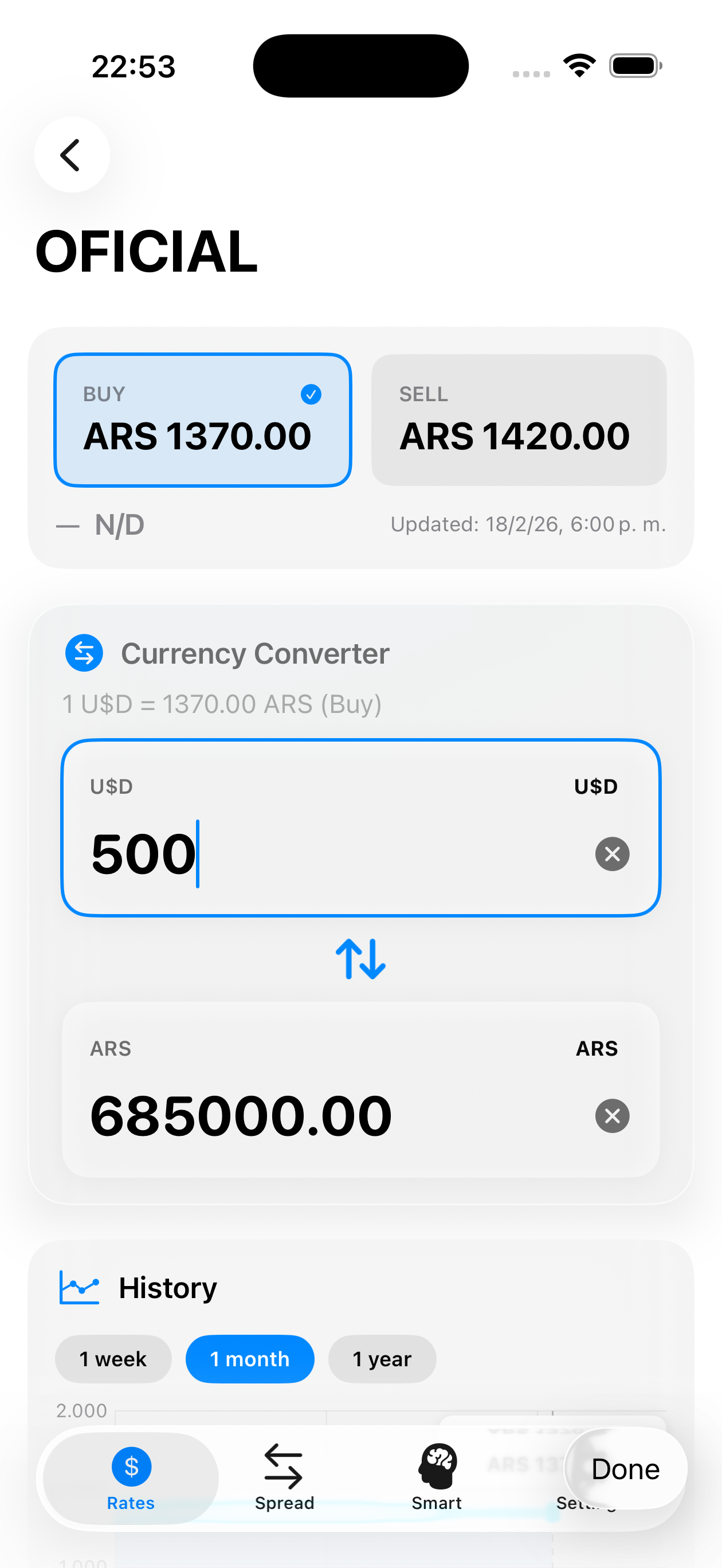Image resolution: width=722 pixels, height=1568 pixels.
Task: Clear the ARS amount field
Action: click(x=613, y=1116)
